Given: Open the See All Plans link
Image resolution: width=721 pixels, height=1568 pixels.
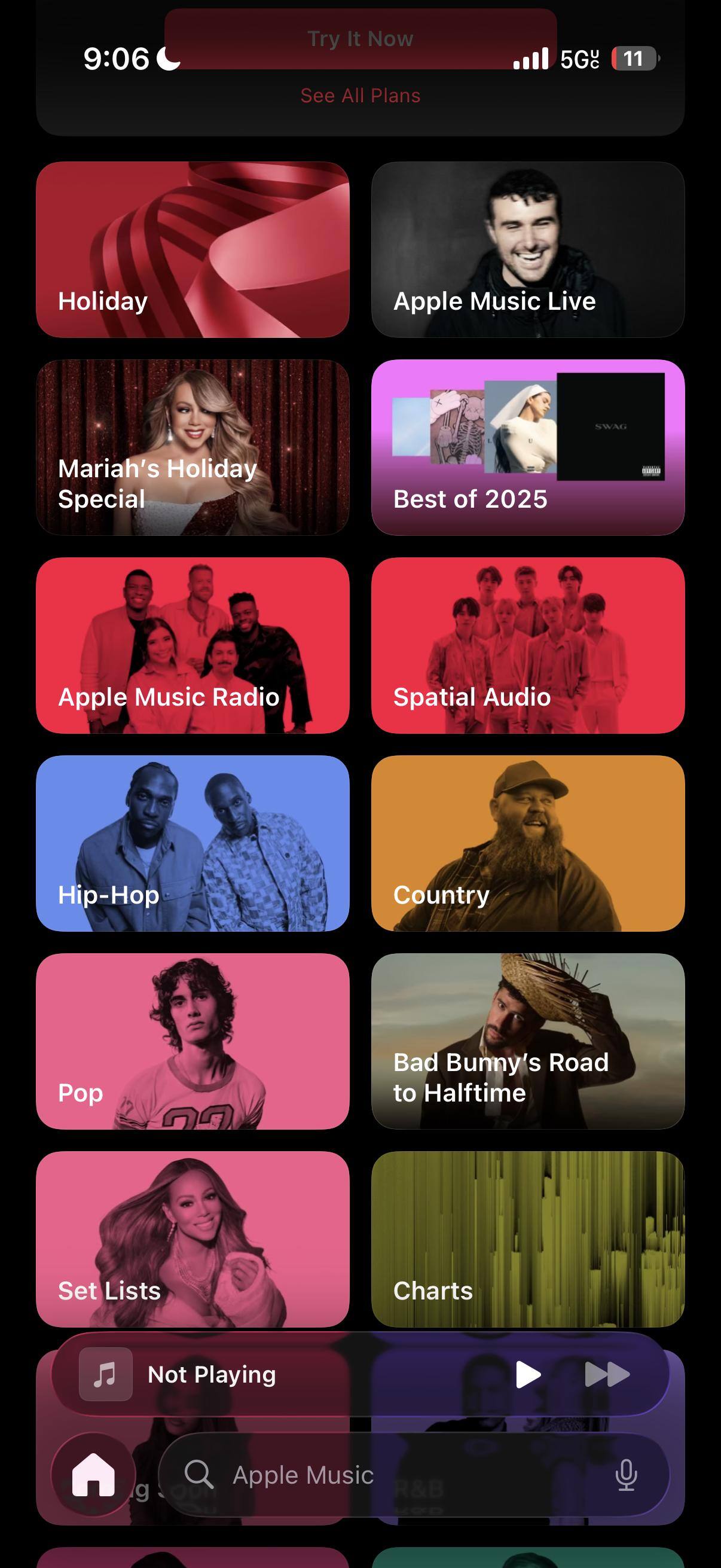Looking at the screenshot, I should coord(360,96).
